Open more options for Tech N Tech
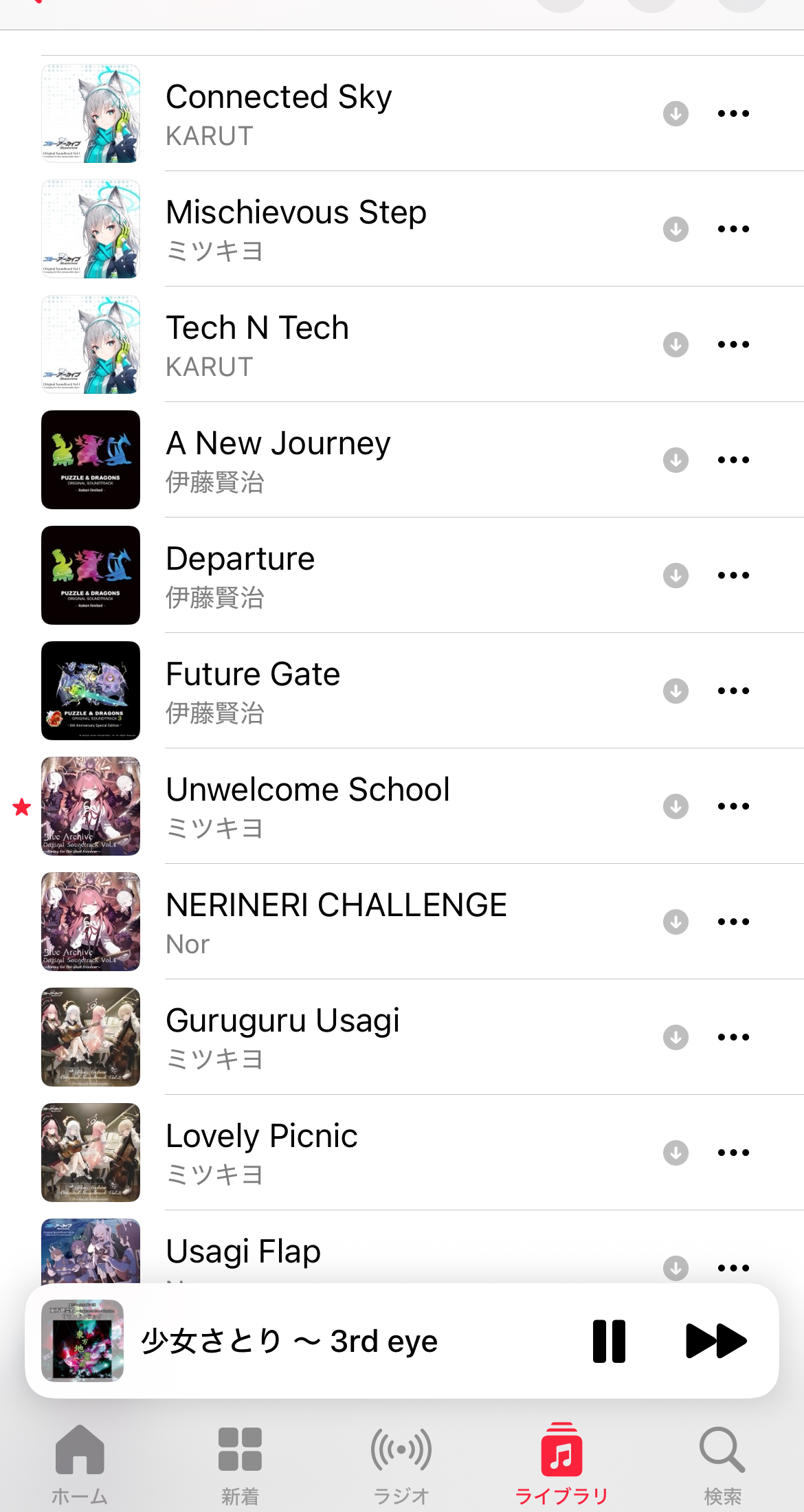Image resolution: width=804 pixels, height=1512 pixels. (733, 344)
